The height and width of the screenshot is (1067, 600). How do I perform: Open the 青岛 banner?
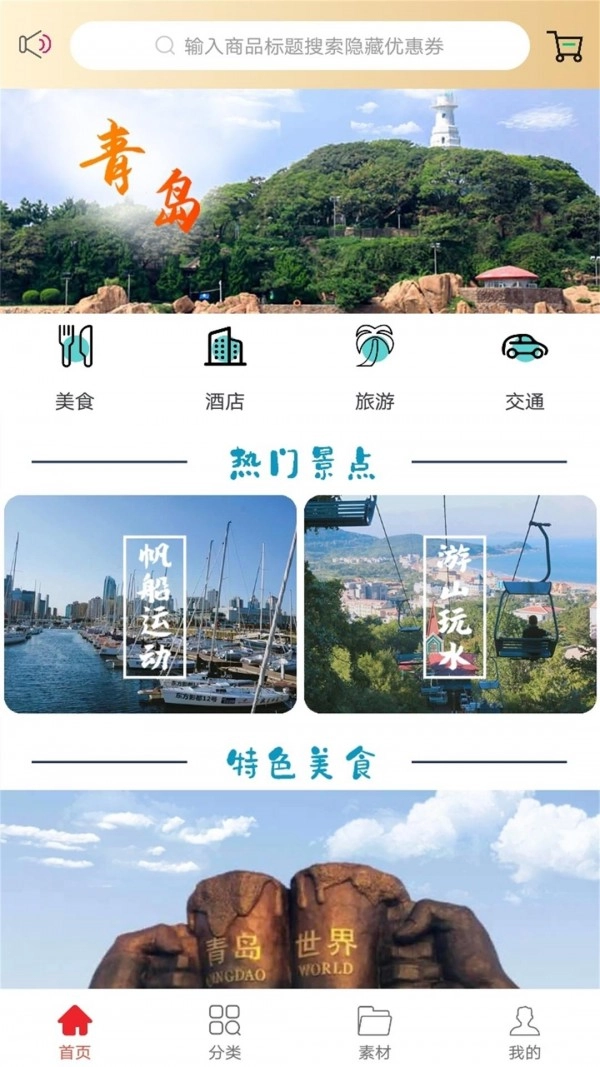300,200
